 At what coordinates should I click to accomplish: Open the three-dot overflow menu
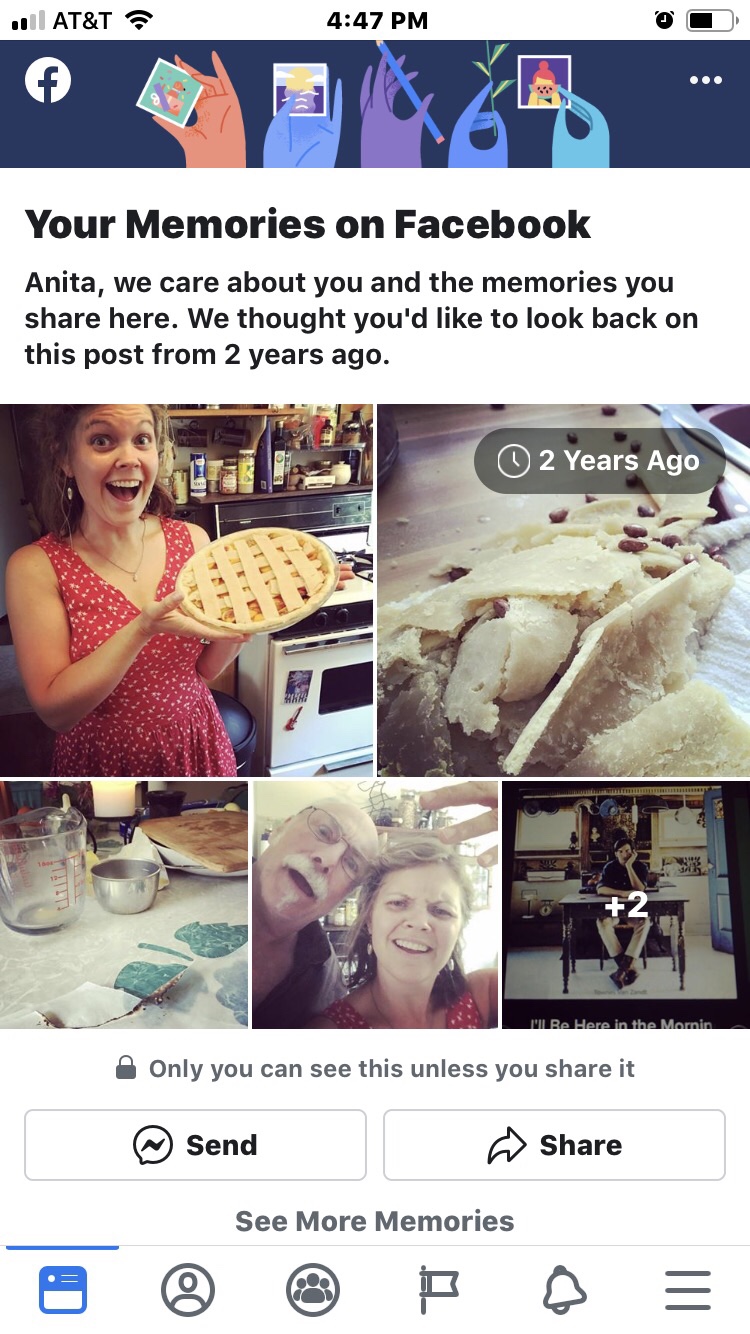point(705,80)
